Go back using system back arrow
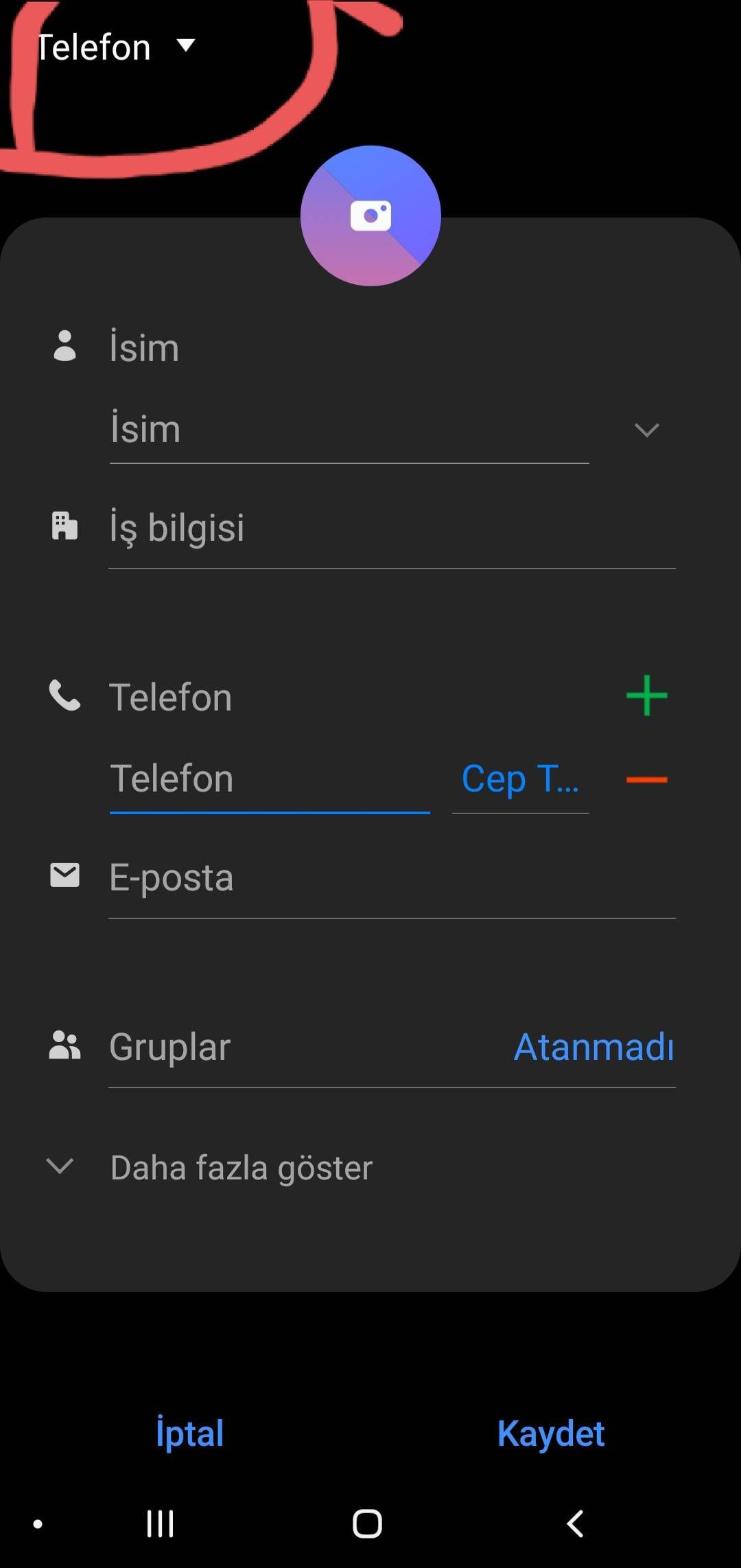The width and height of the screenshot is (741, 1568). point(575,1523)
